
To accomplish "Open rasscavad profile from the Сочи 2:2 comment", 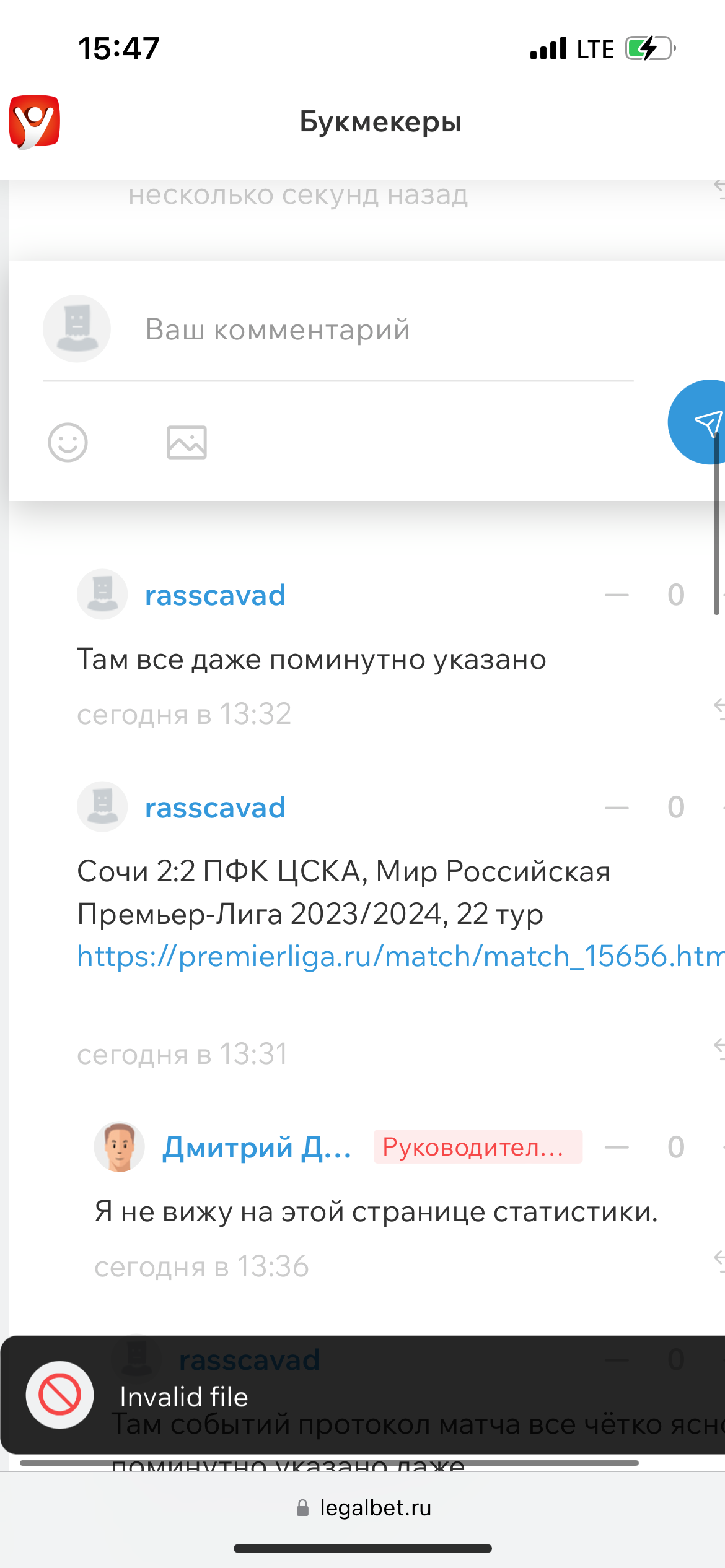I will coord(215,808).
